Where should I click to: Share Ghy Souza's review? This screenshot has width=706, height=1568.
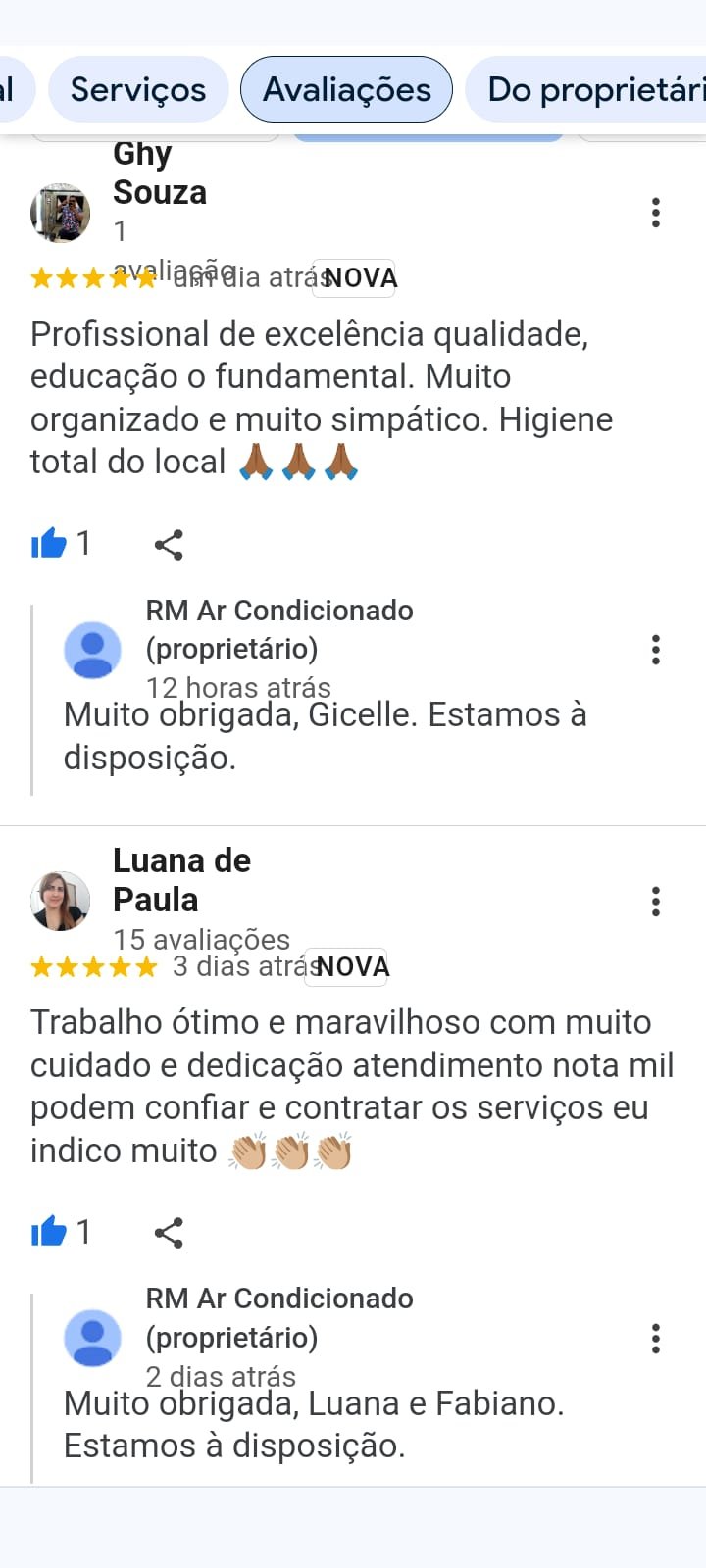click(169, 545)
